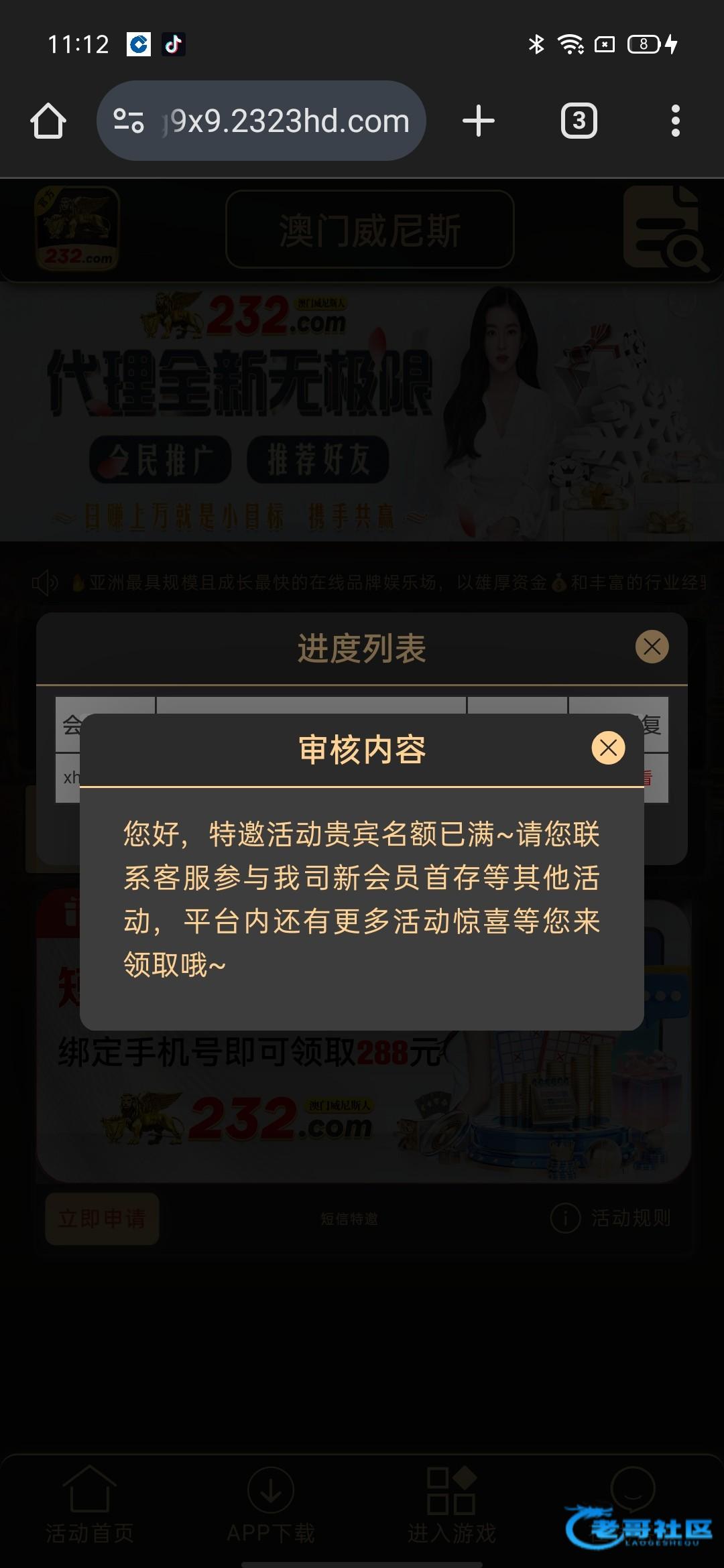Open the tab switcher showing 3 tabs

tap(579, 121)
